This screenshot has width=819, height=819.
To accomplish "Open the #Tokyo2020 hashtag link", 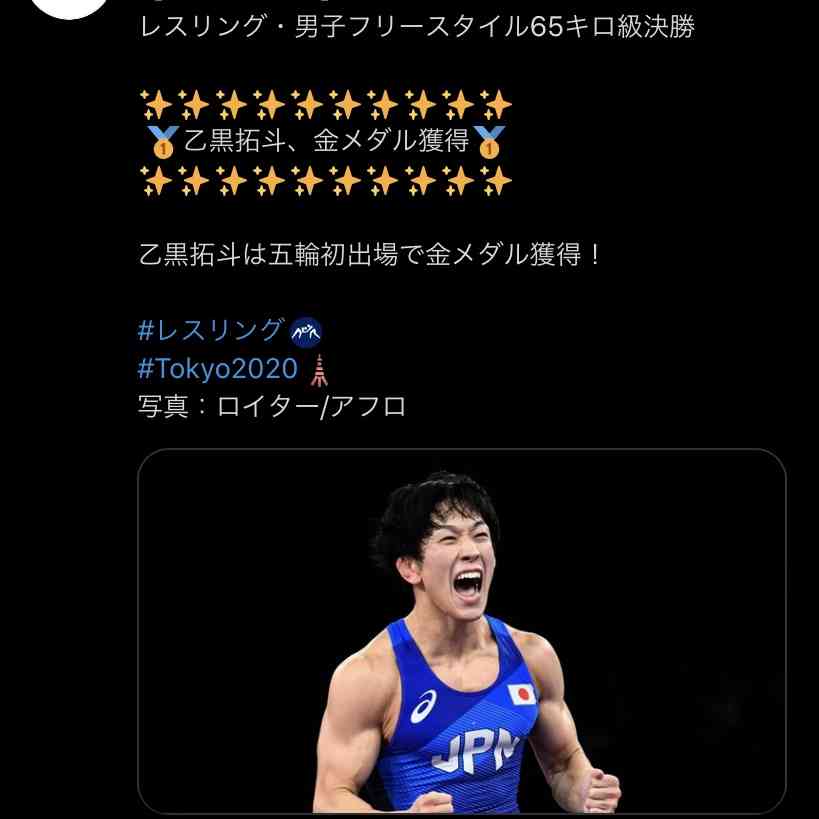I will click(x=218, y=369).
